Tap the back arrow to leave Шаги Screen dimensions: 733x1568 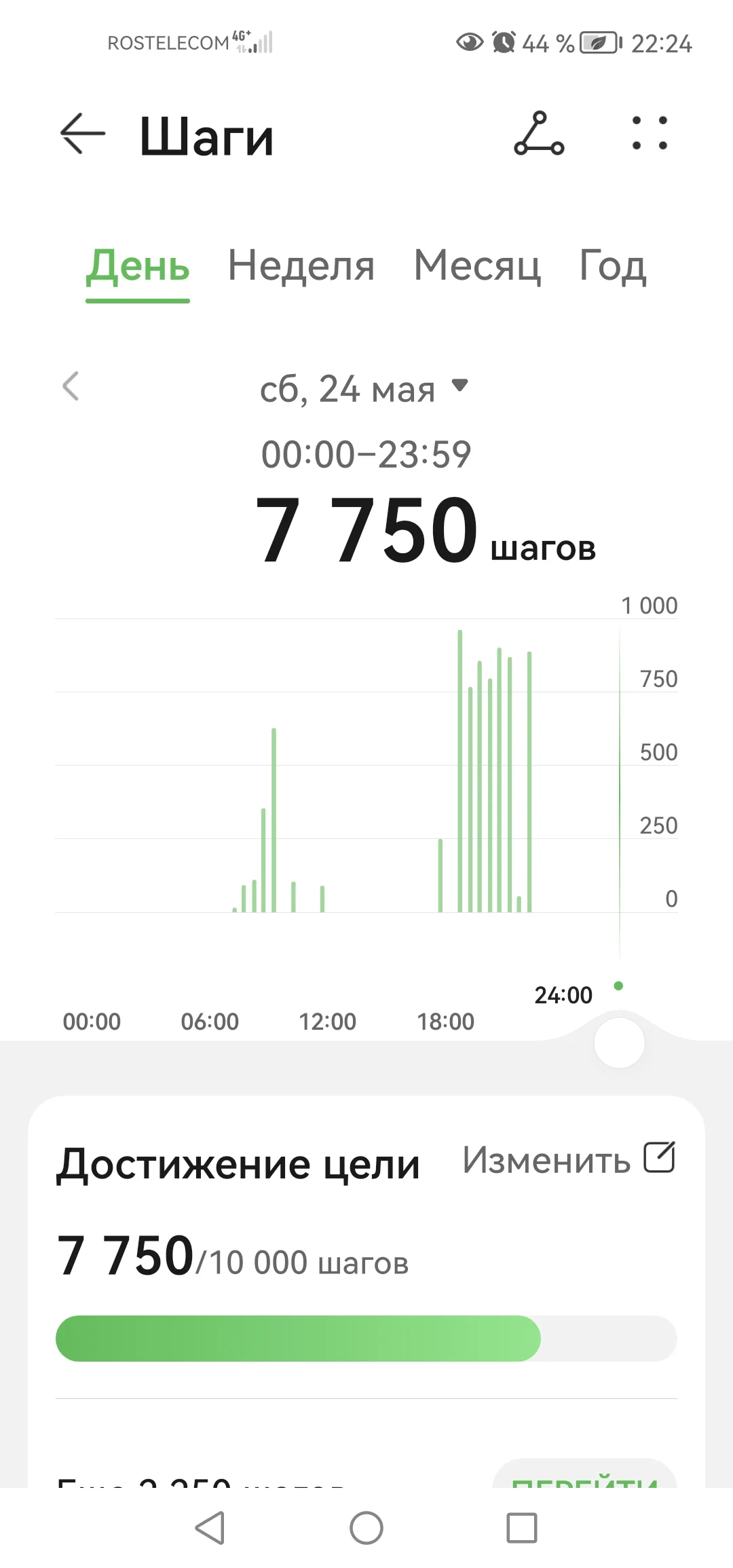click(81, 134)
